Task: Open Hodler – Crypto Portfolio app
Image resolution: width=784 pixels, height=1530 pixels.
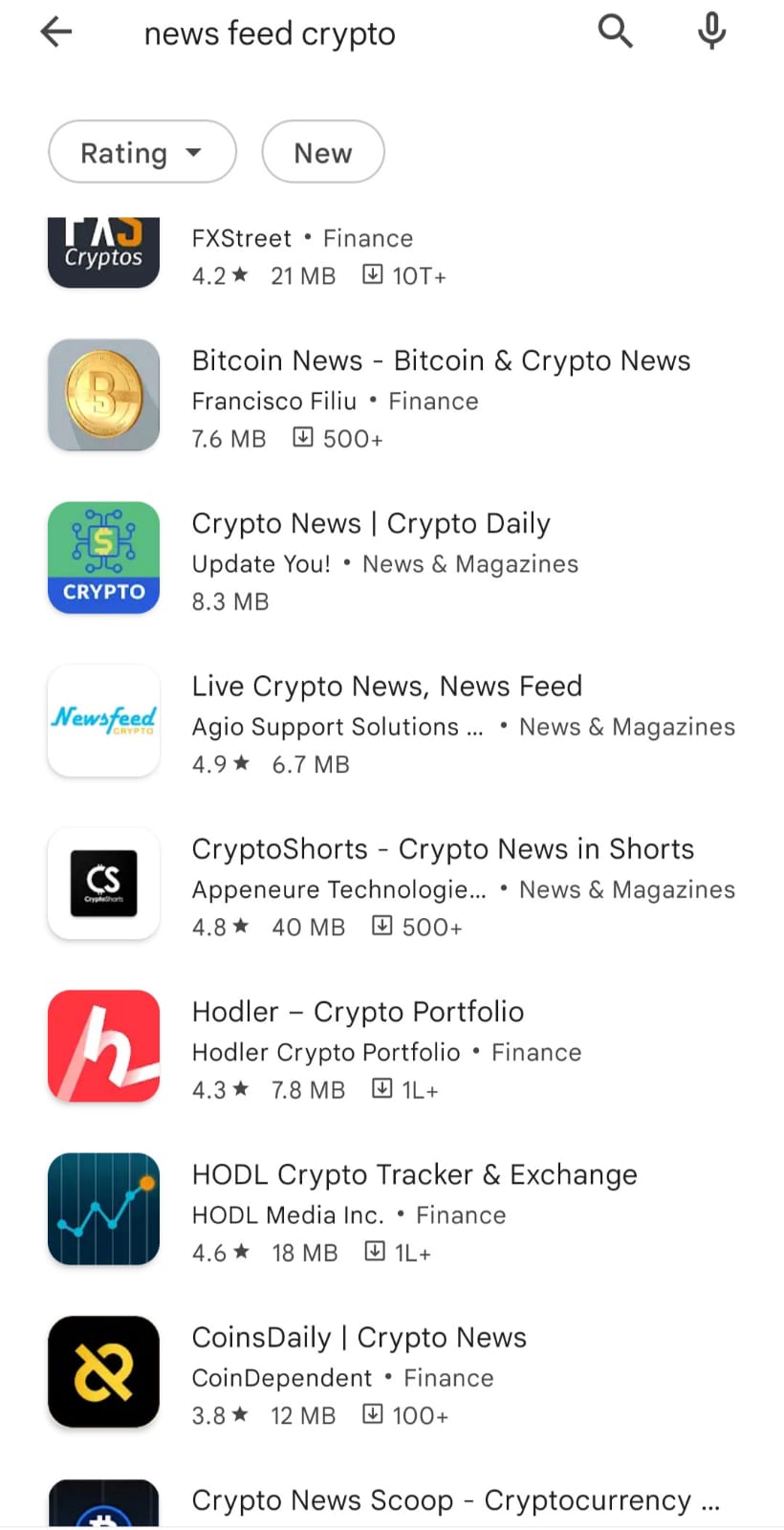Action: click(392, 1047)
